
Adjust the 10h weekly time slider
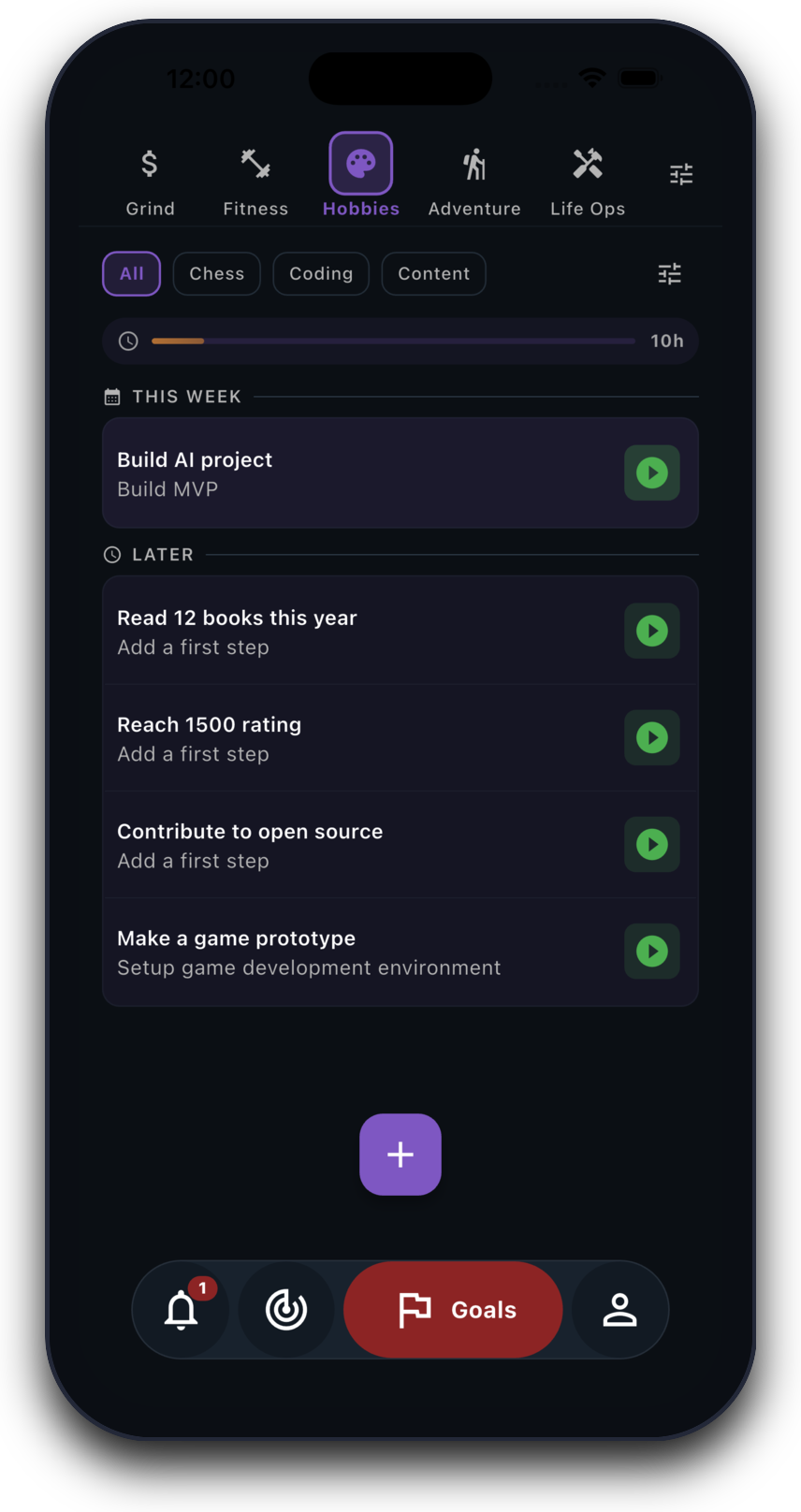(393, 341)
